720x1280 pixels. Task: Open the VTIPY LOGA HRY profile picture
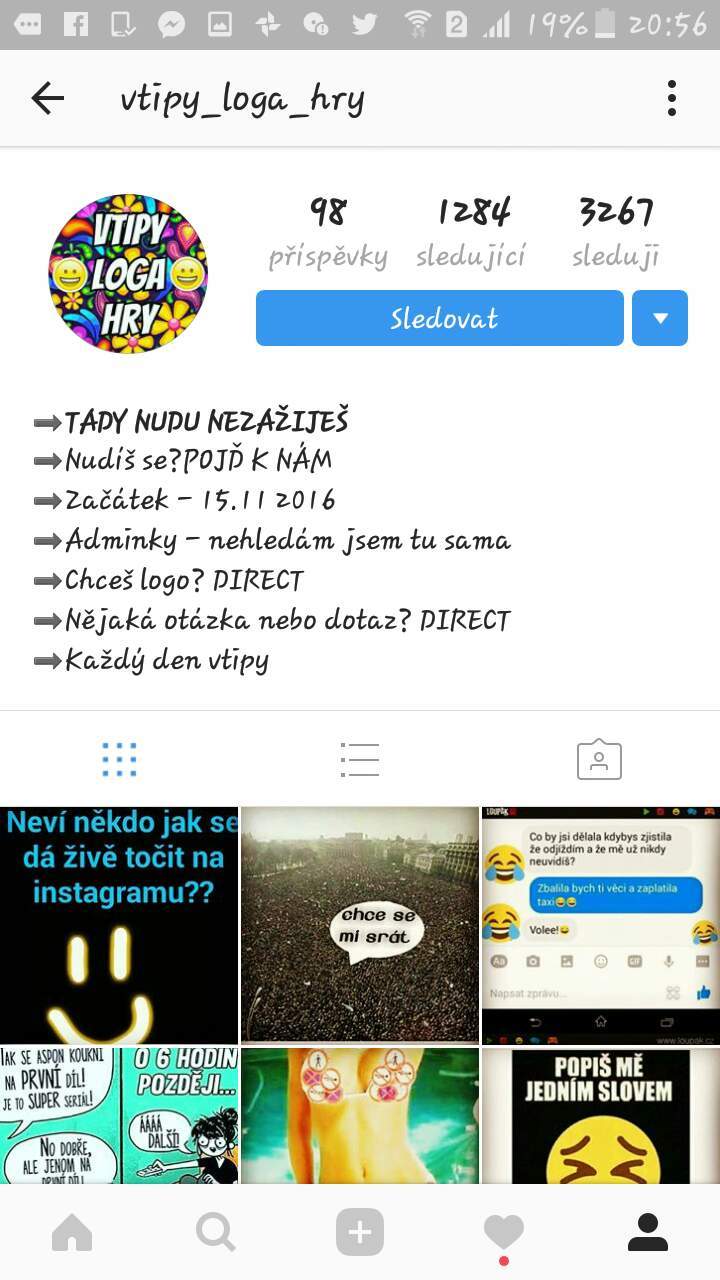click(128, 273)
